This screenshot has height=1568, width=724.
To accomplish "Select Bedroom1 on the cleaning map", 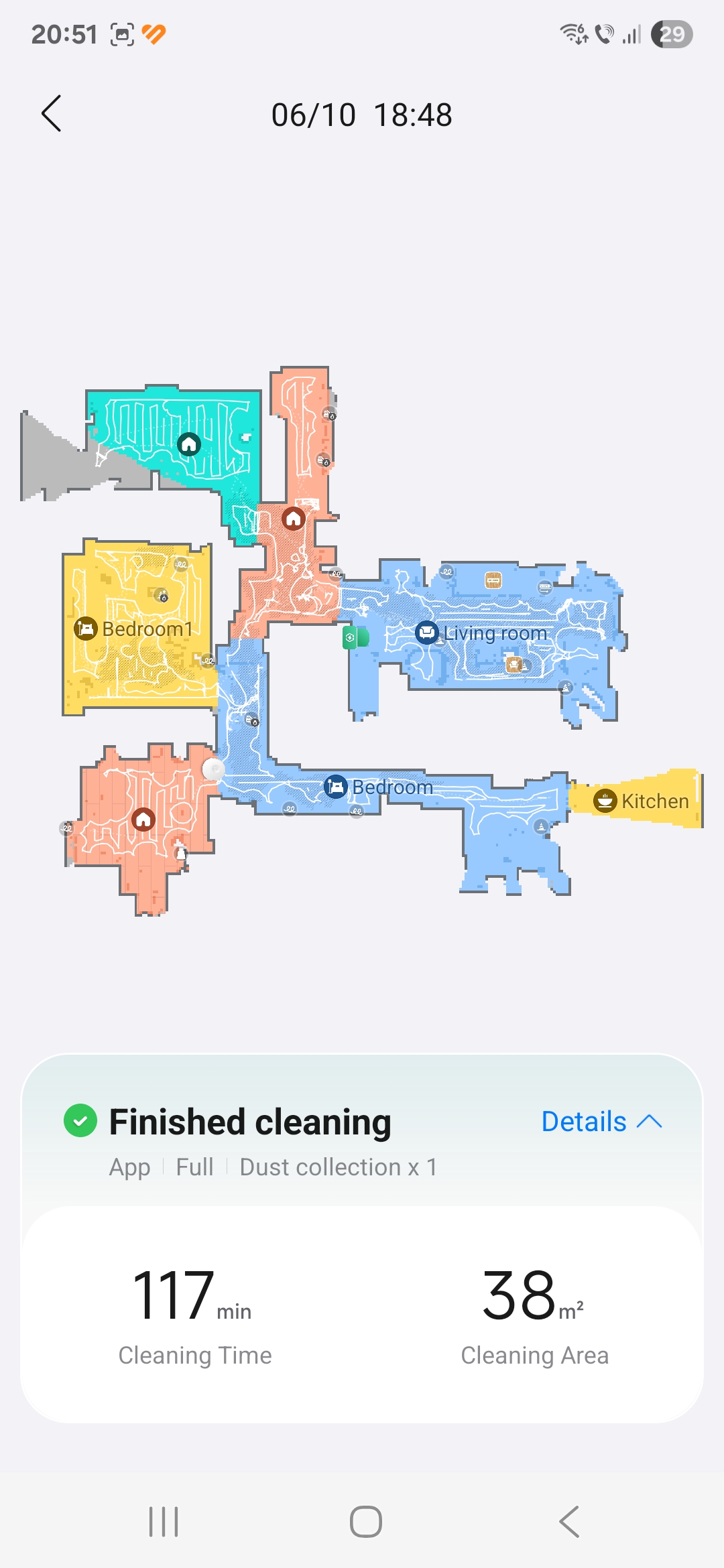I will 133,629.
